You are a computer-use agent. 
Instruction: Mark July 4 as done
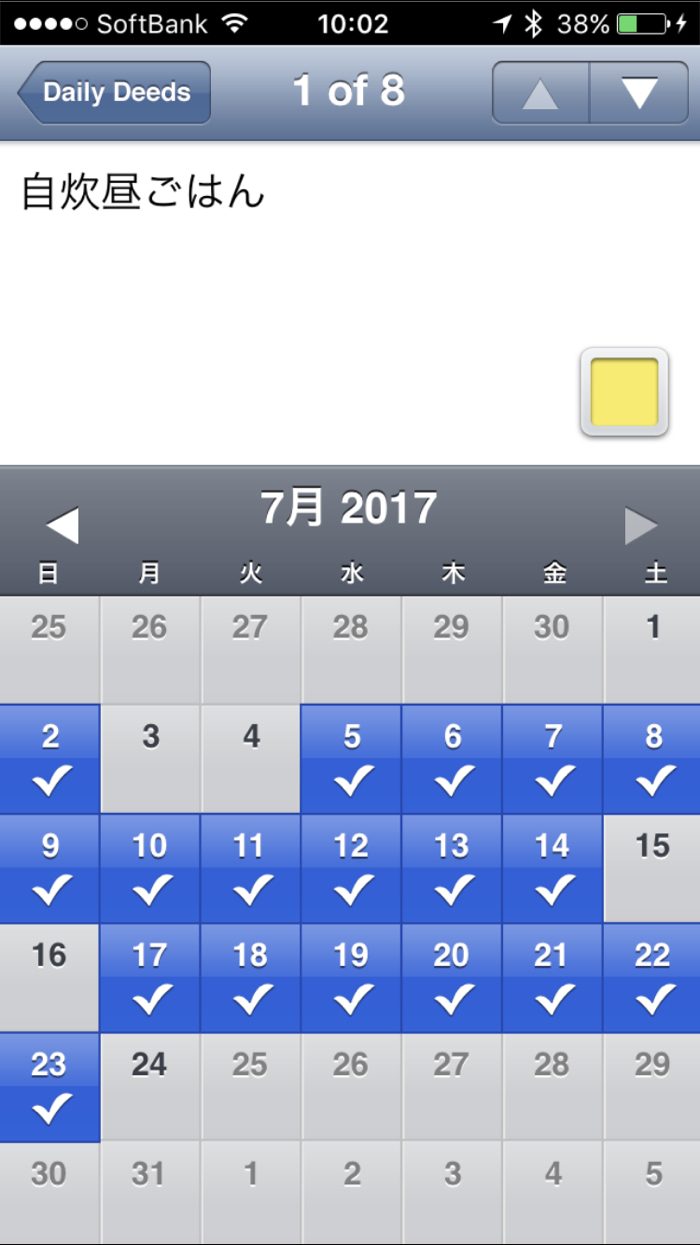point(251,758)
